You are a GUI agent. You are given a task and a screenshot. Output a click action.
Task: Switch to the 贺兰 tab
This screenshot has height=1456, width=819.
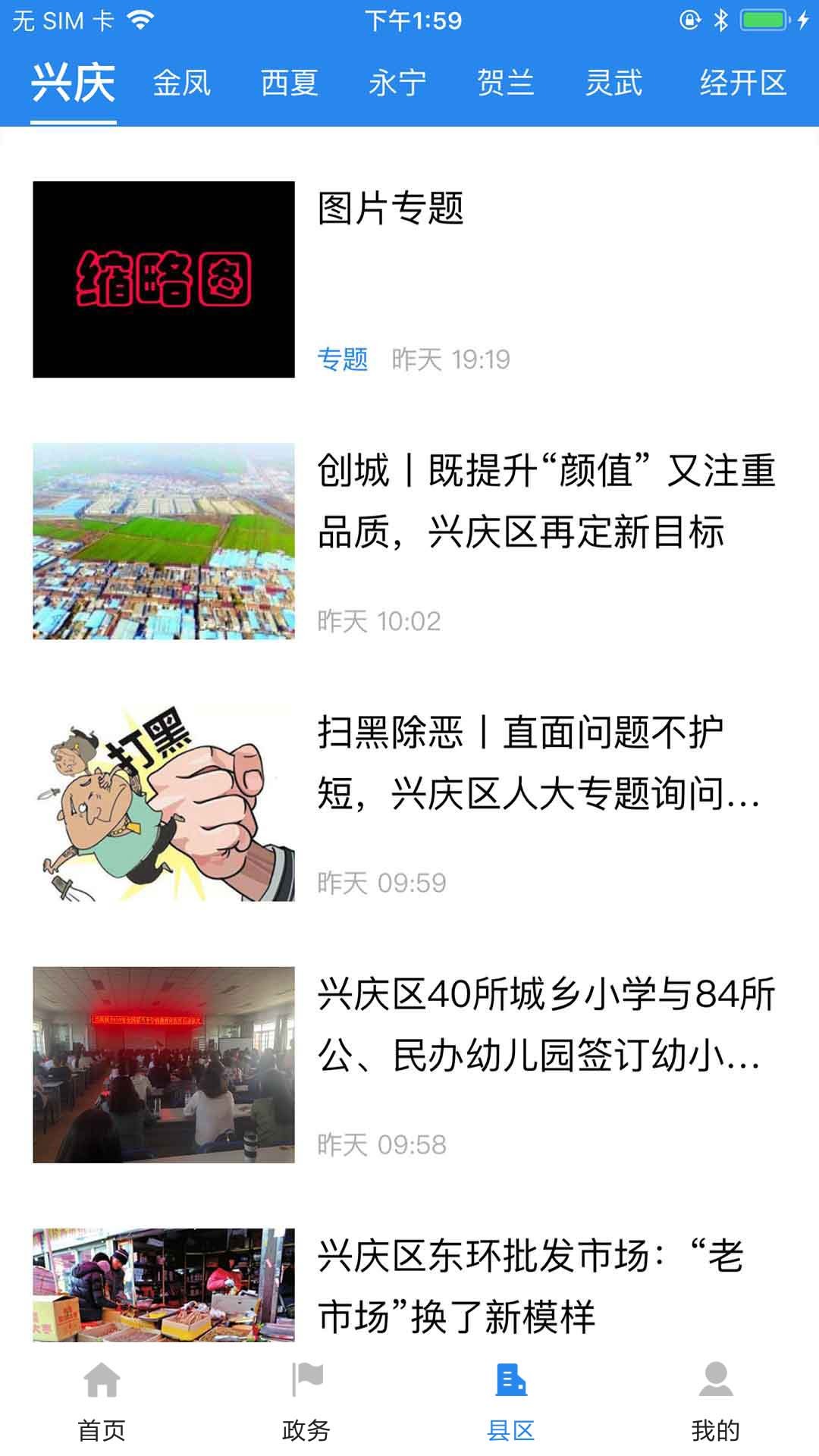pos(505,83)
